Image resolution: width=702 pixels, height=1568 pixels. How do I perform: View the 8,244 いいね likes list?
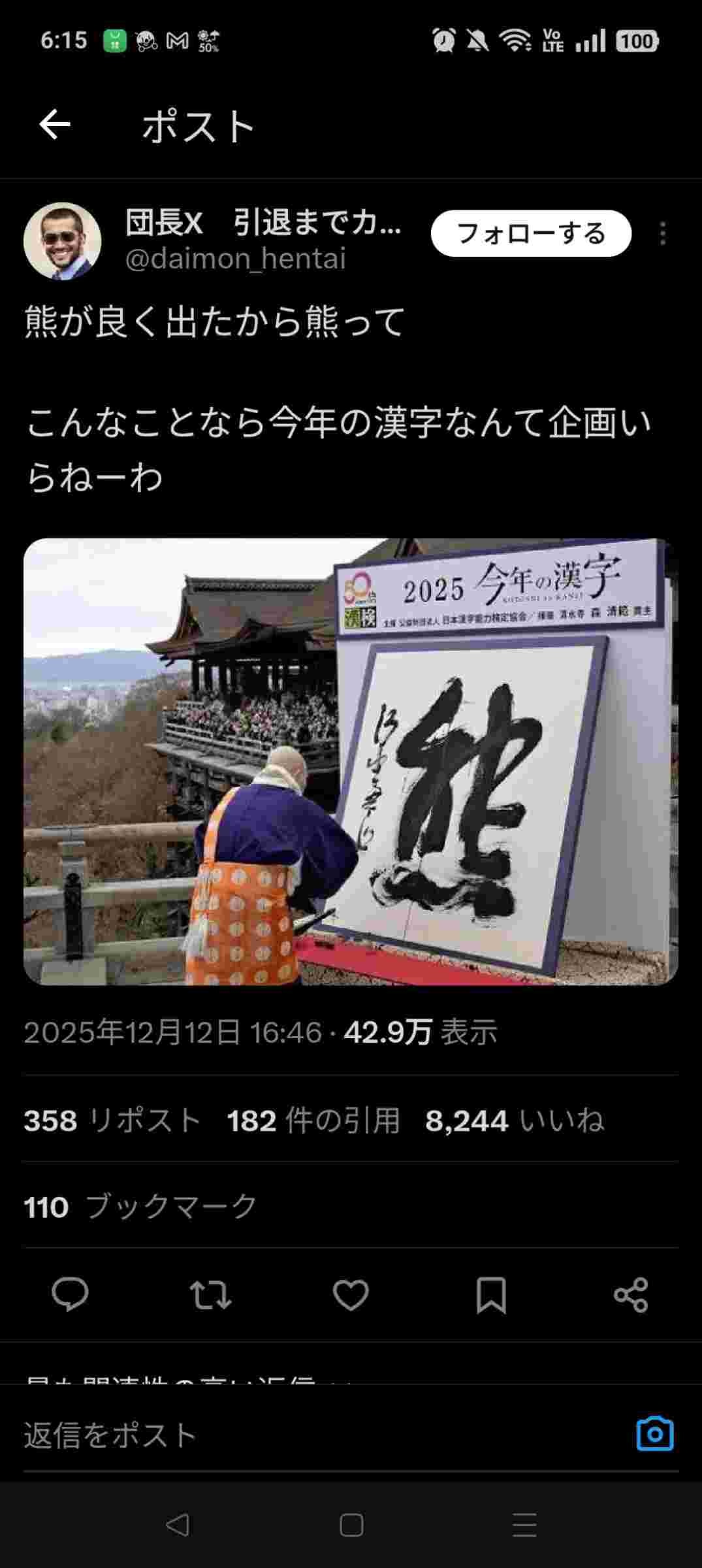click(x=514, y=1120)
